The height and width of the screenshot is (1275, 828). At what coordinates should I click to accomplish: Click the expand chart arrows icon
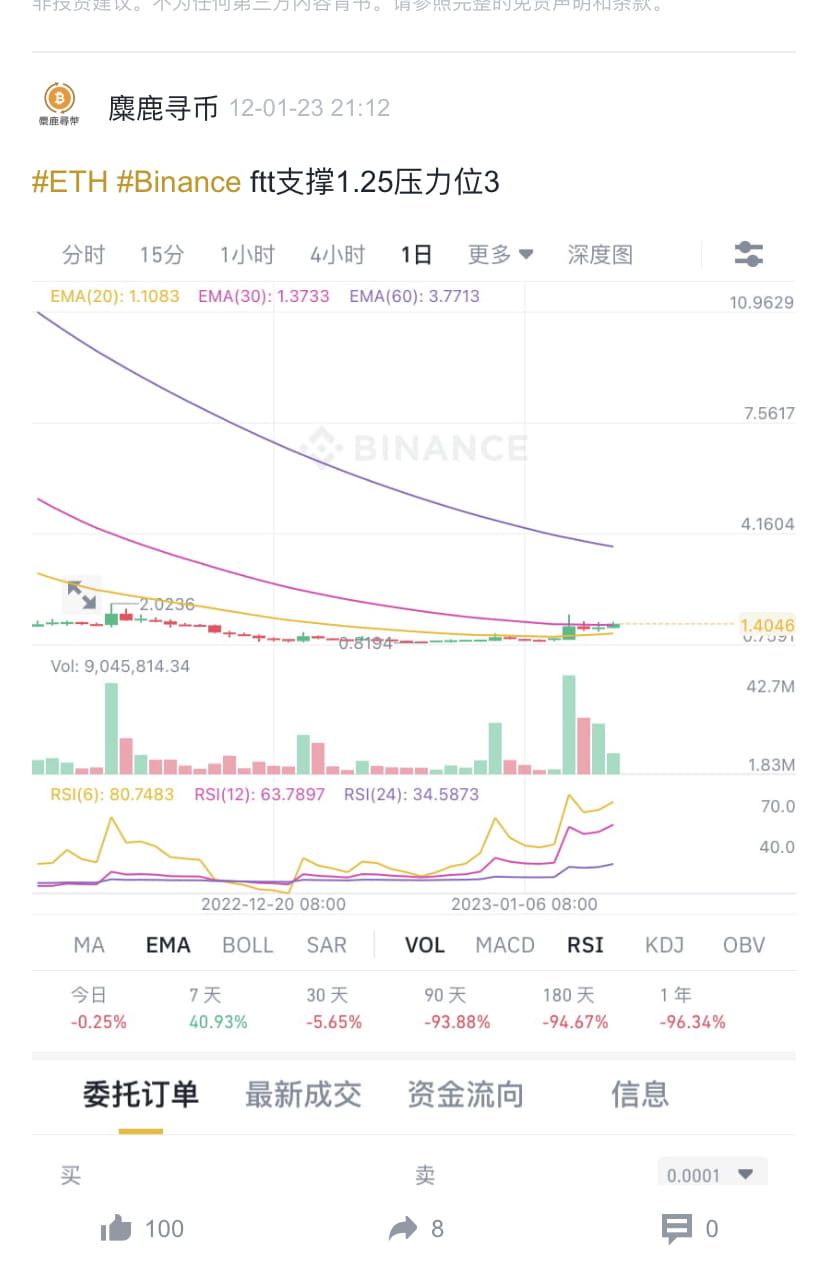[83, 594]
